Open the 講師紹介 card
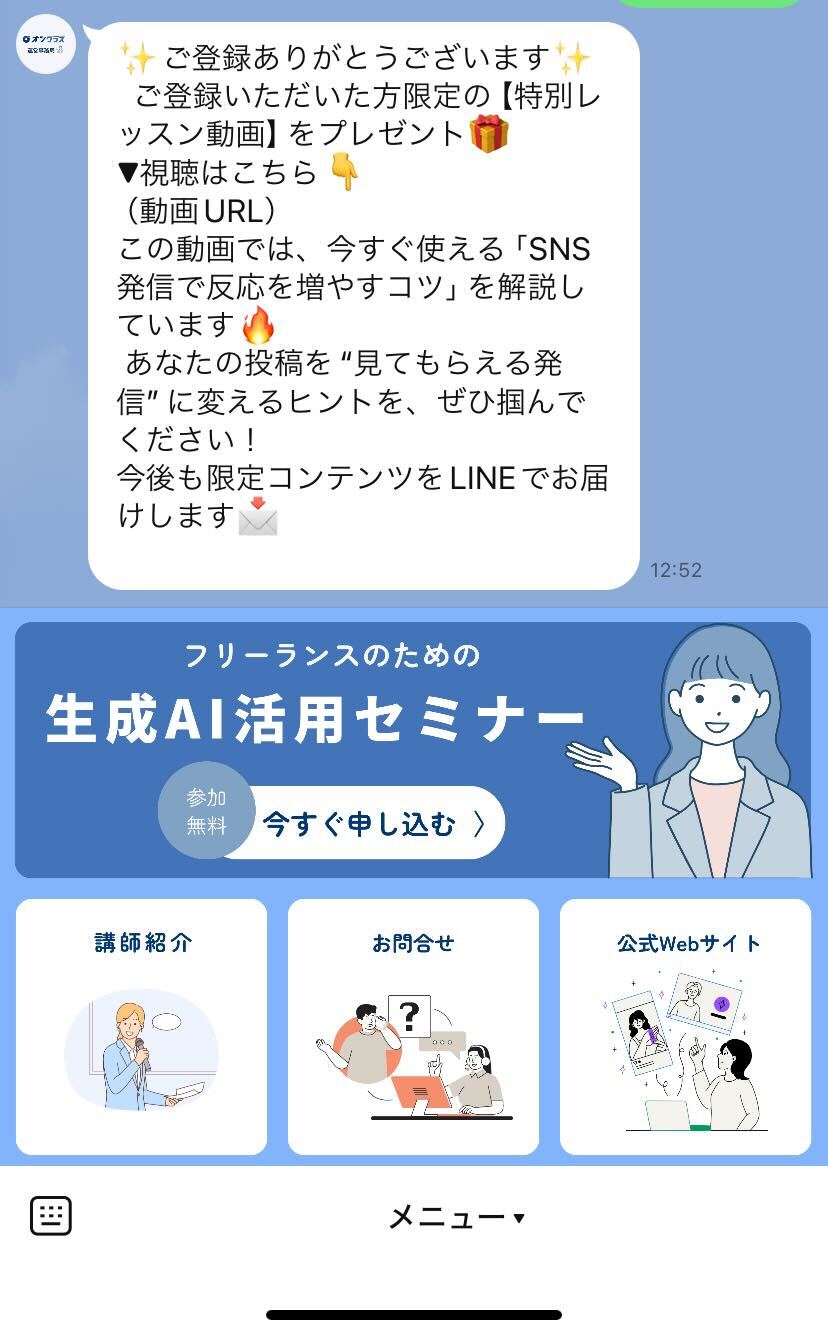This screenshot has height=1336, width=828. [x=141, y=1027]
